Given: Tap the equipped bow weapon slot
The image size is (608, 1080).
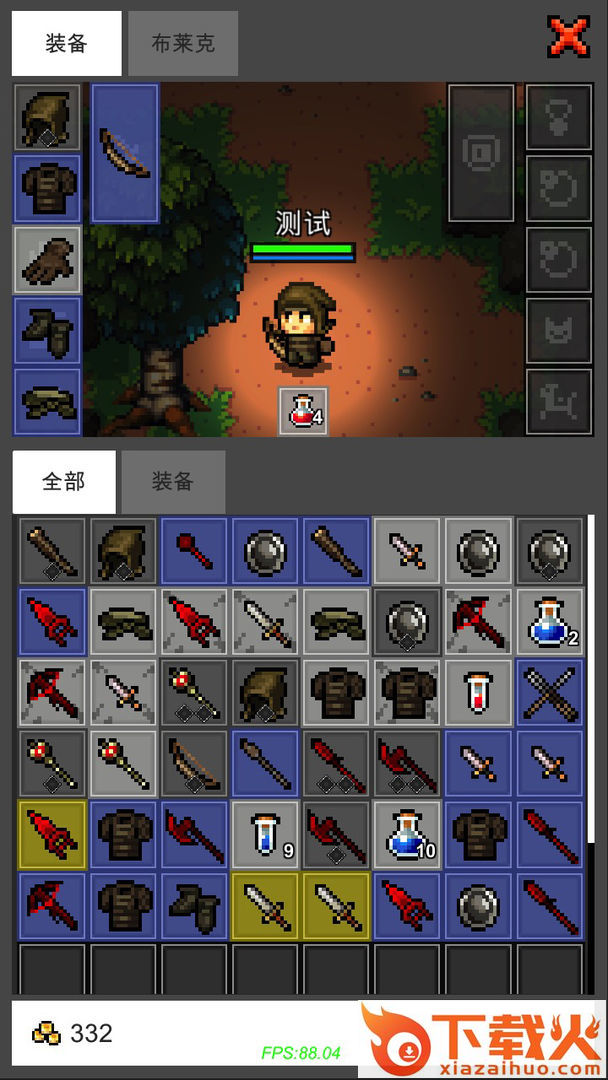Looking at the screenshot, I should [125, 152].
